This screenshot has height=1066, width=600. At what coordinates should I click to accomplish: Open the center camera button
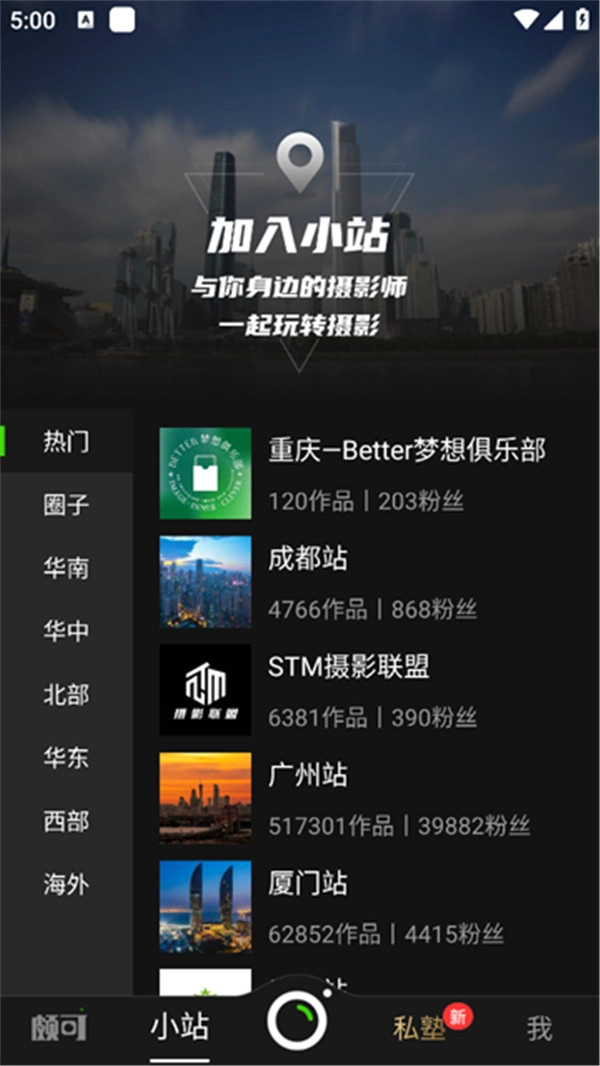[297, 1022]
